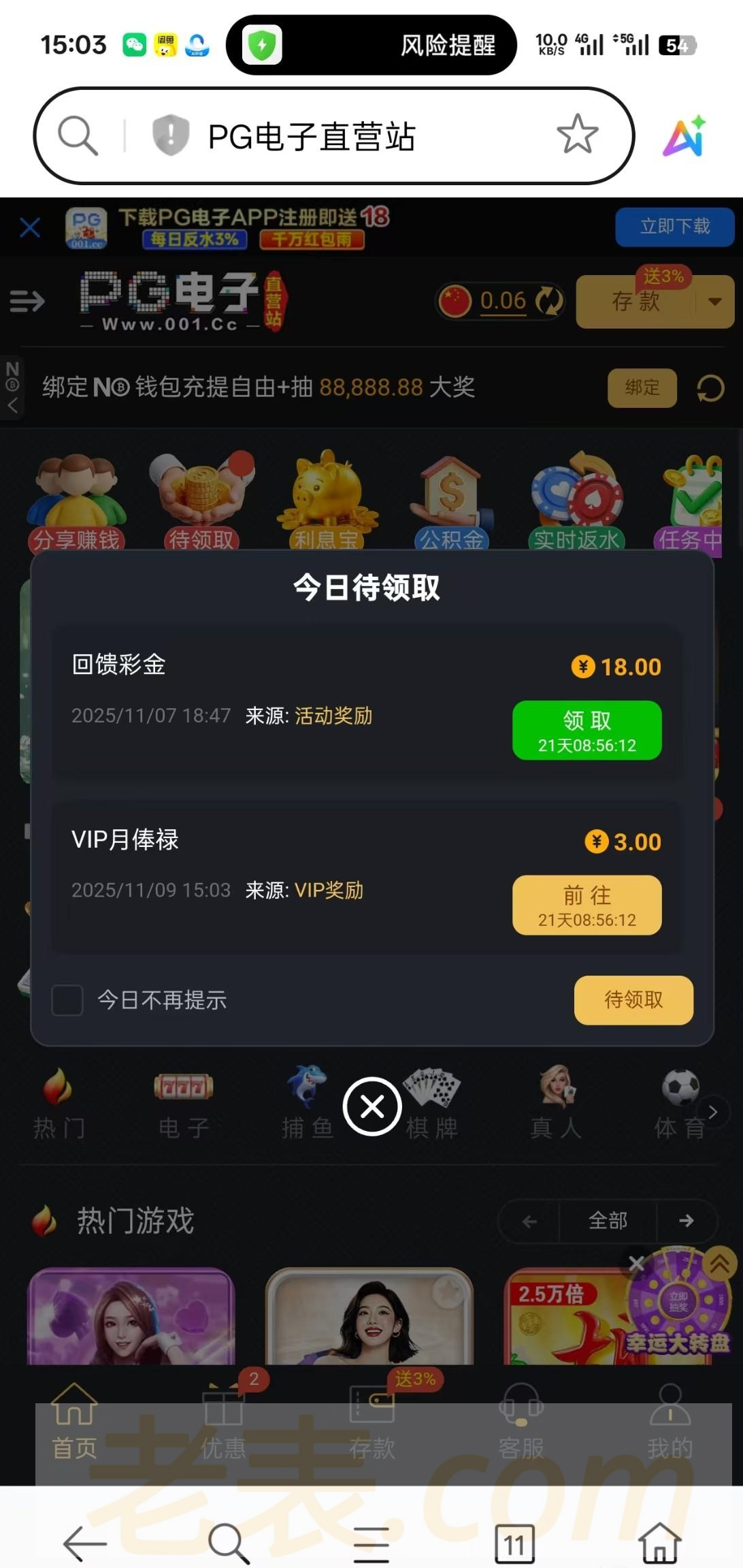Claim the 18.00 回馈彩金 reward
Screen dimensions: 743x1568
(x=587, y=730)
